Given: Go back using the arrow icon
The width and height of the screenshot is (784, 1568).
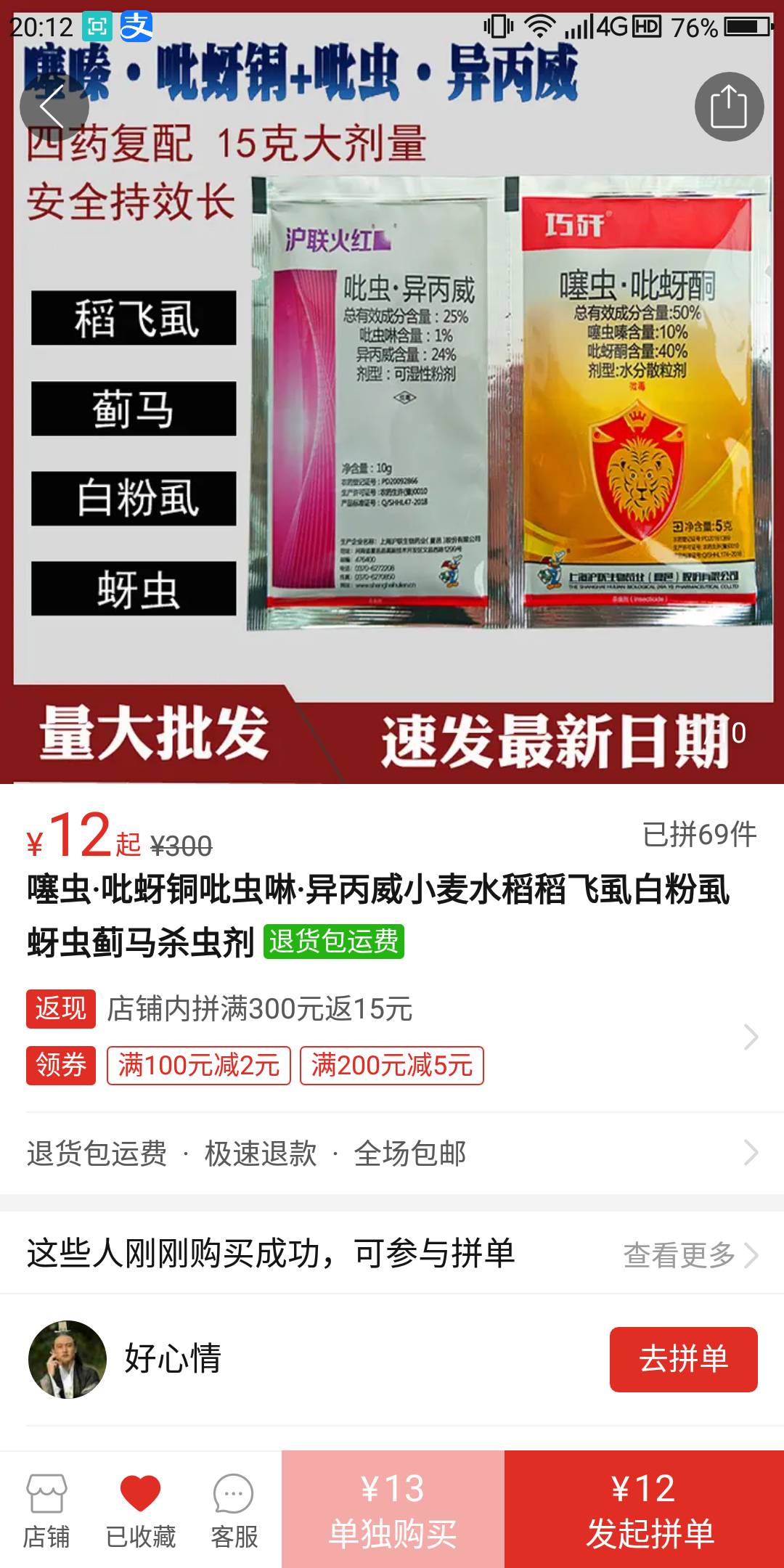Looking at the screenshot, I should (x=54, y=107).
